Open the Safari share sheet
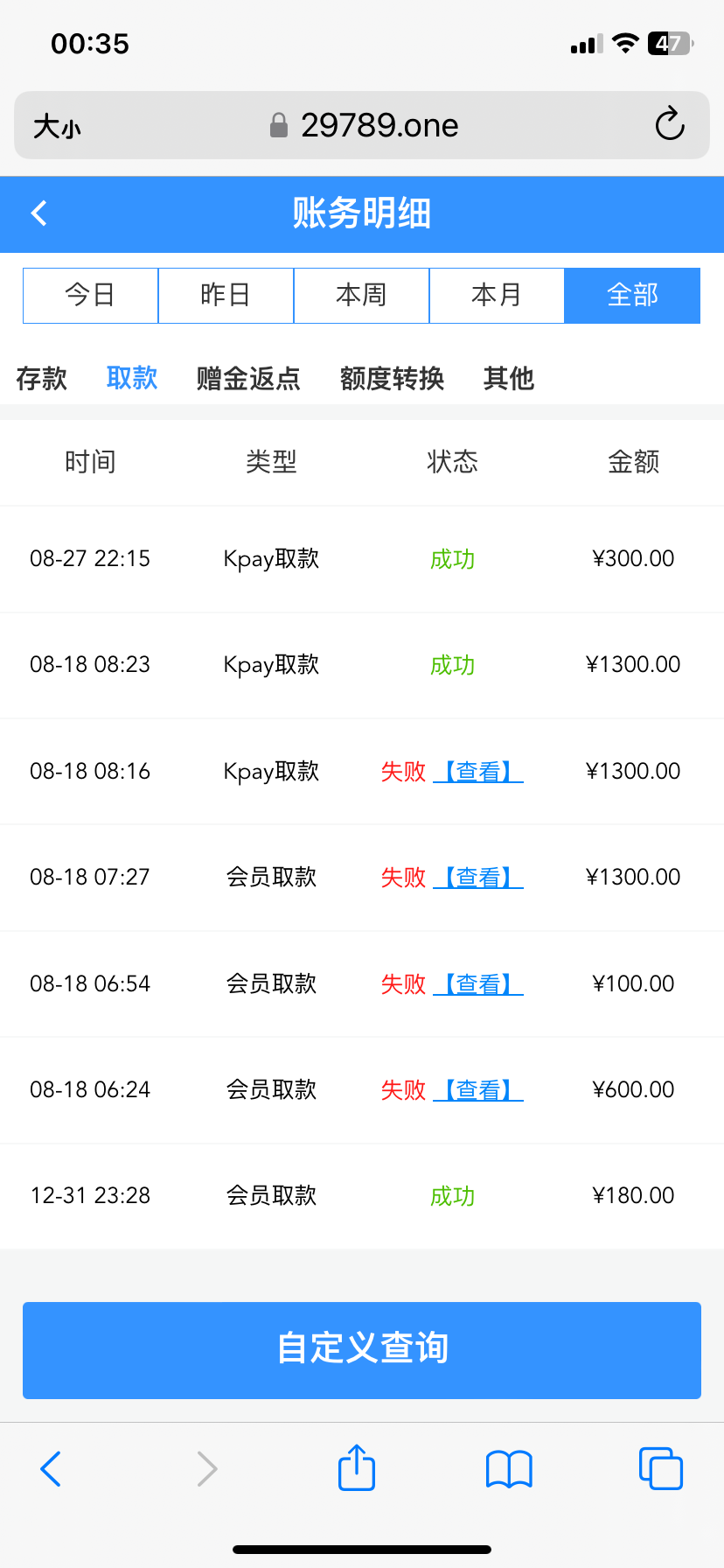The width and height of the screenshot is (724, 1568). click(x=357, y=1468)
